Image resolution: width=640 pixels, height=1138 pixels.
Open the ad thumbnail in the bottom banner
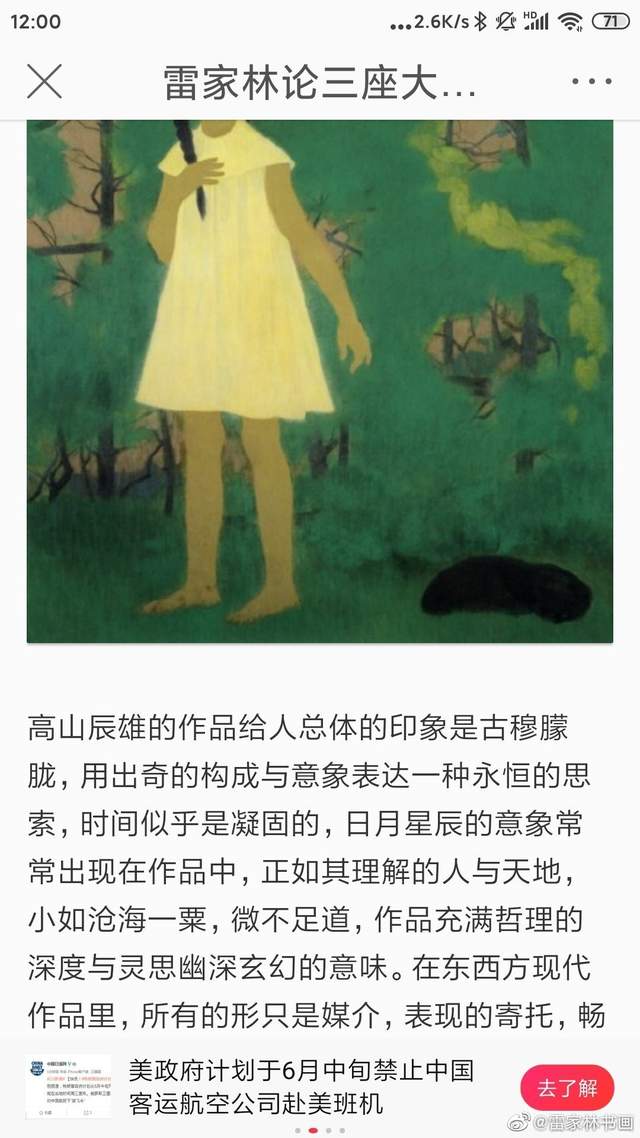(x=69, y=1086)
